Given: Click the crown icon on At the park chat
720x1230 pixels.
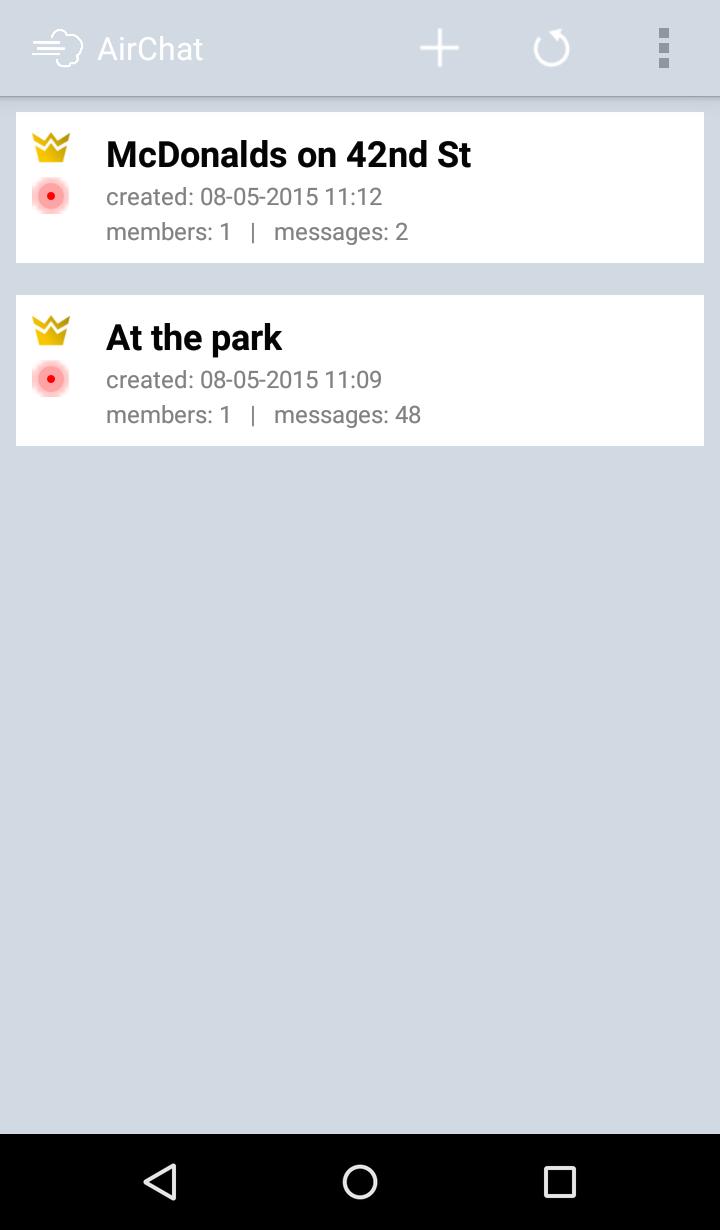Looking at the screenshot, I should (x=51, y=330).
